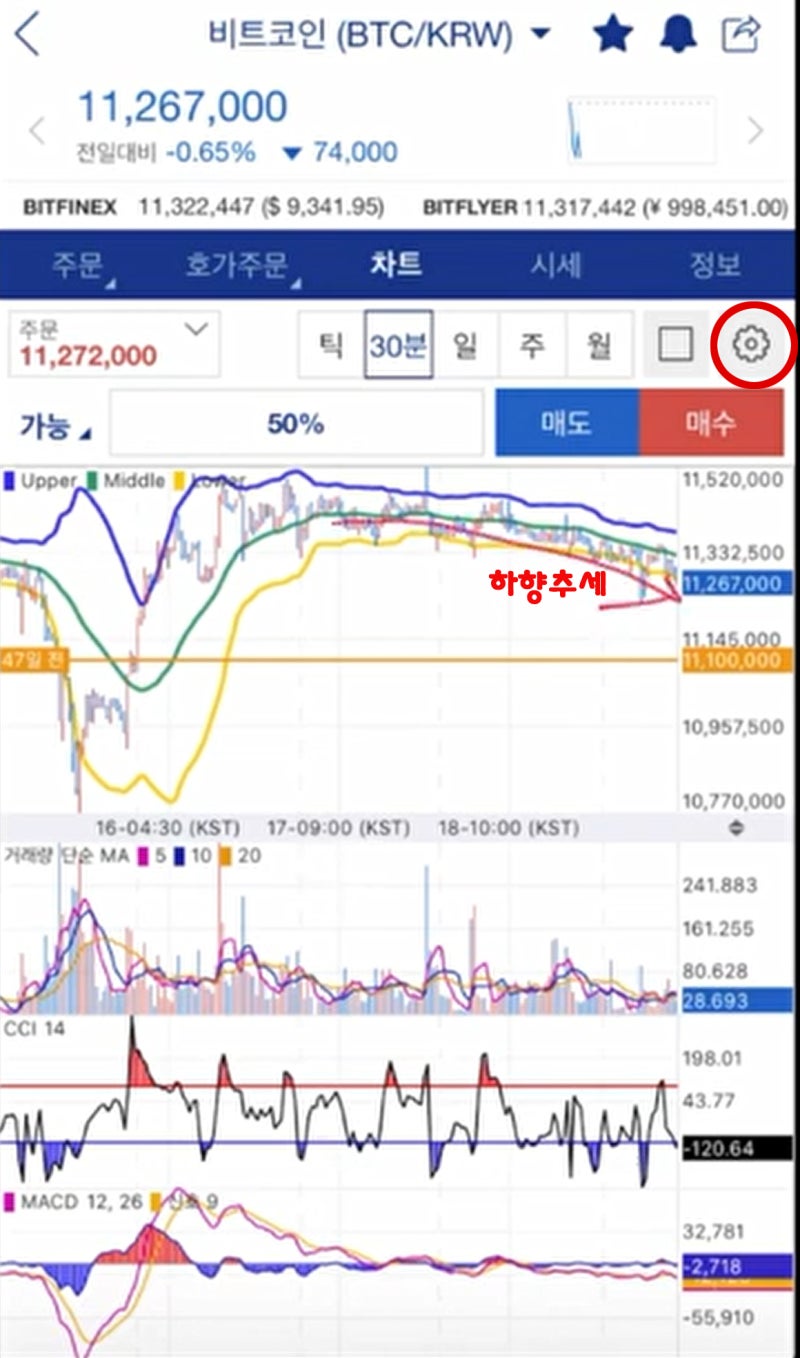
Task: Select the 틱 chart interval
Action: click(x=329, y=345)
